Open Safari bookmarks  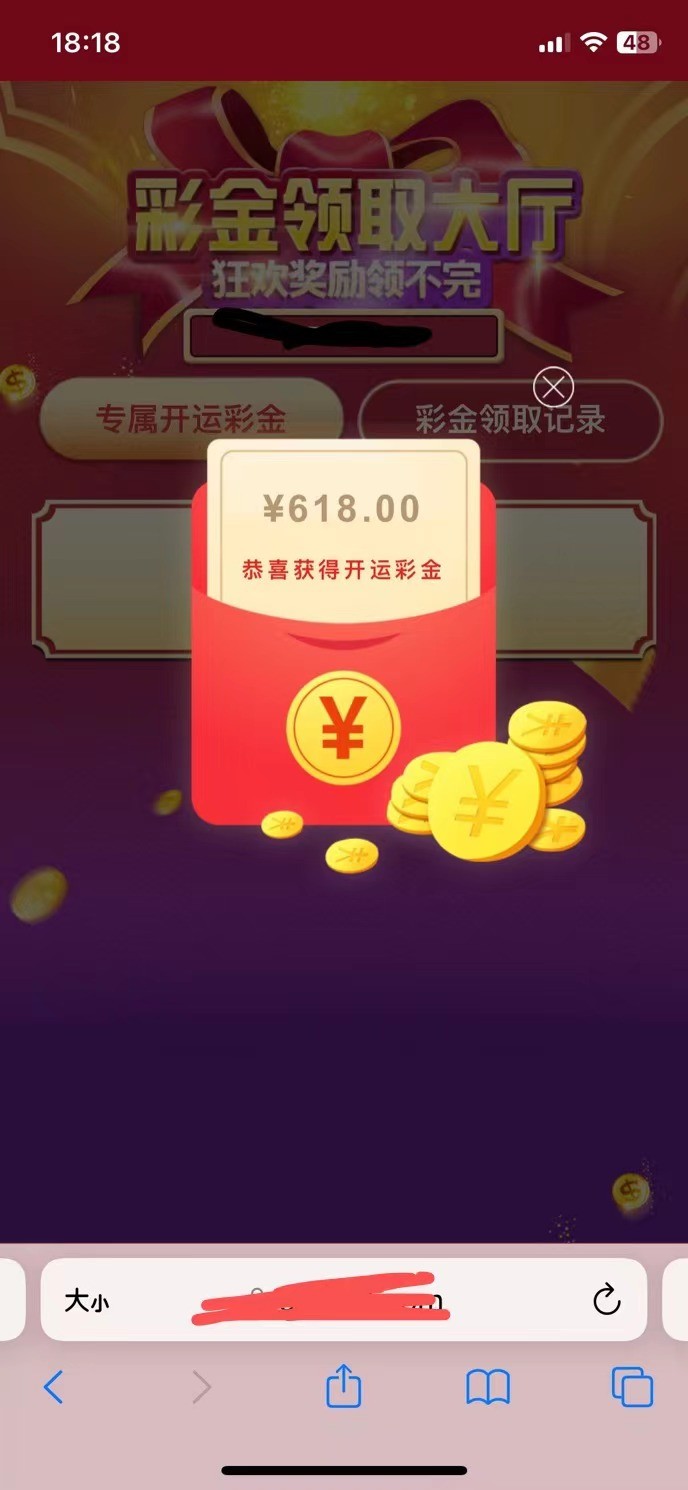(x=488, y=1387)
